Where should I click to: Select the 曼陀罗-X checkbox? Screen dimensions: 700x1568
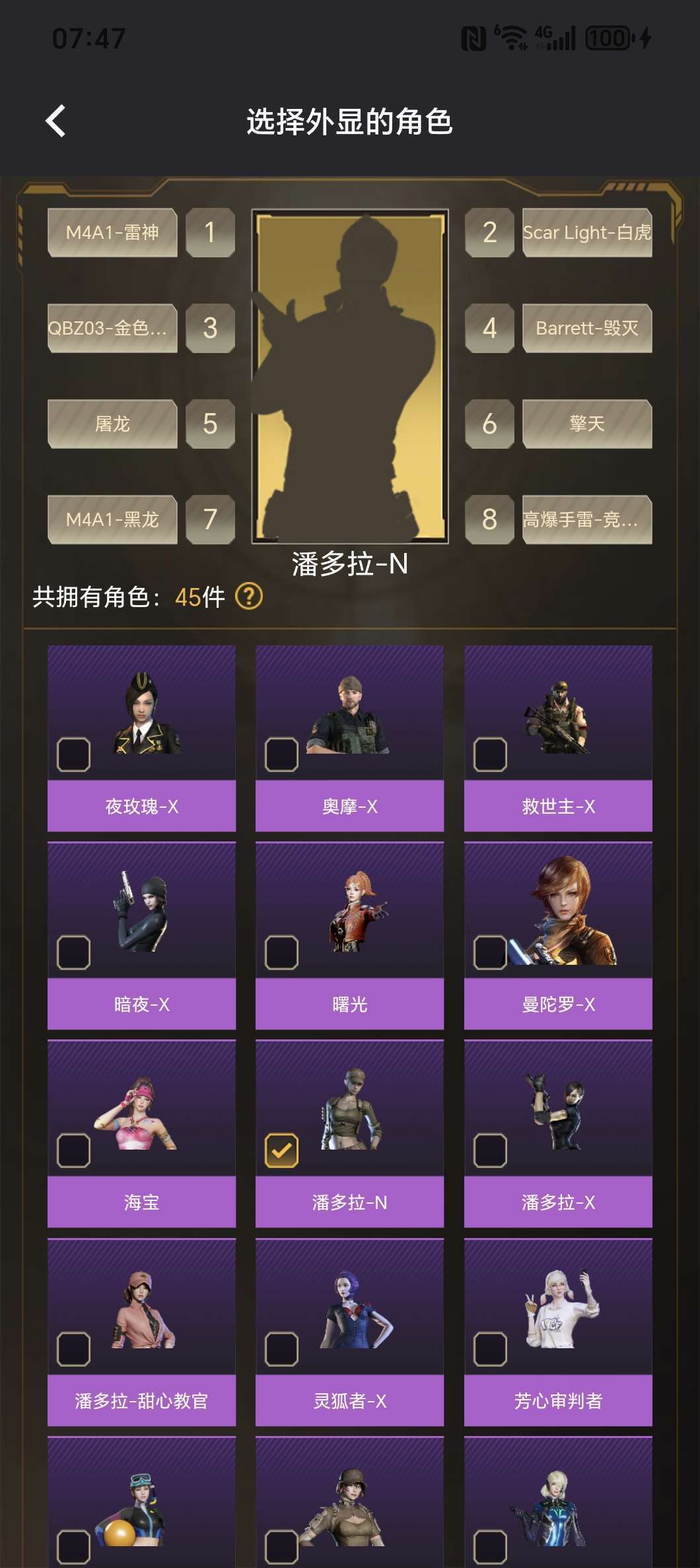[490, 952]
